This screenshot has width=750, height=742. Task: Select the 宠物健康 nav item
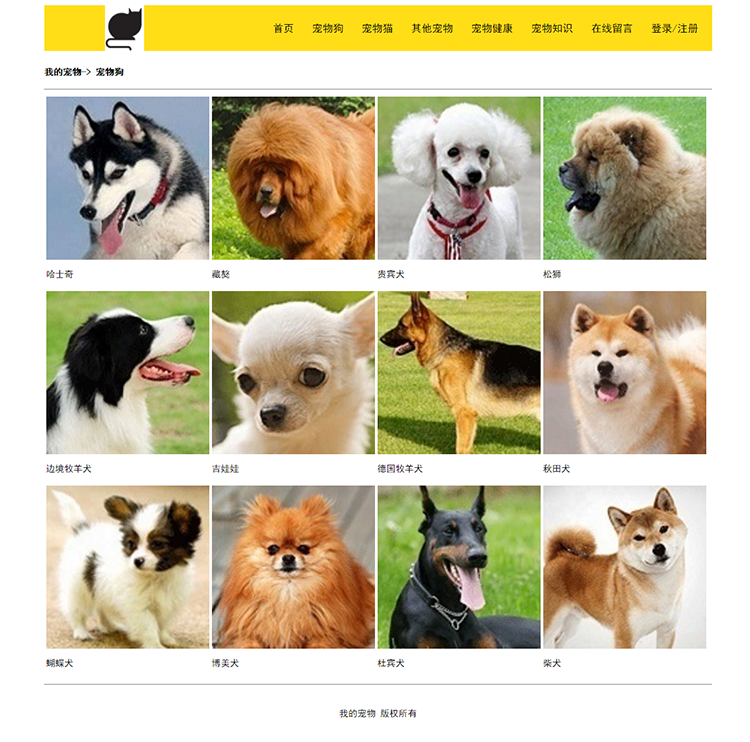coord(492,28)
